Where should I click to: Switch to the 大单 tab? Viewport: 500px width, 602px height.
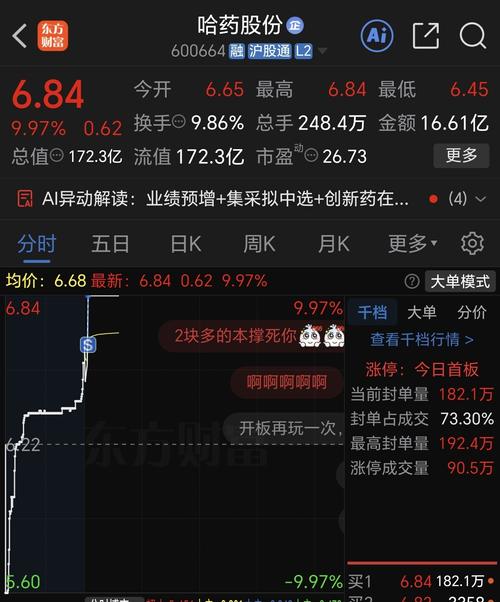pyautogui.click(x=422, y=312)
